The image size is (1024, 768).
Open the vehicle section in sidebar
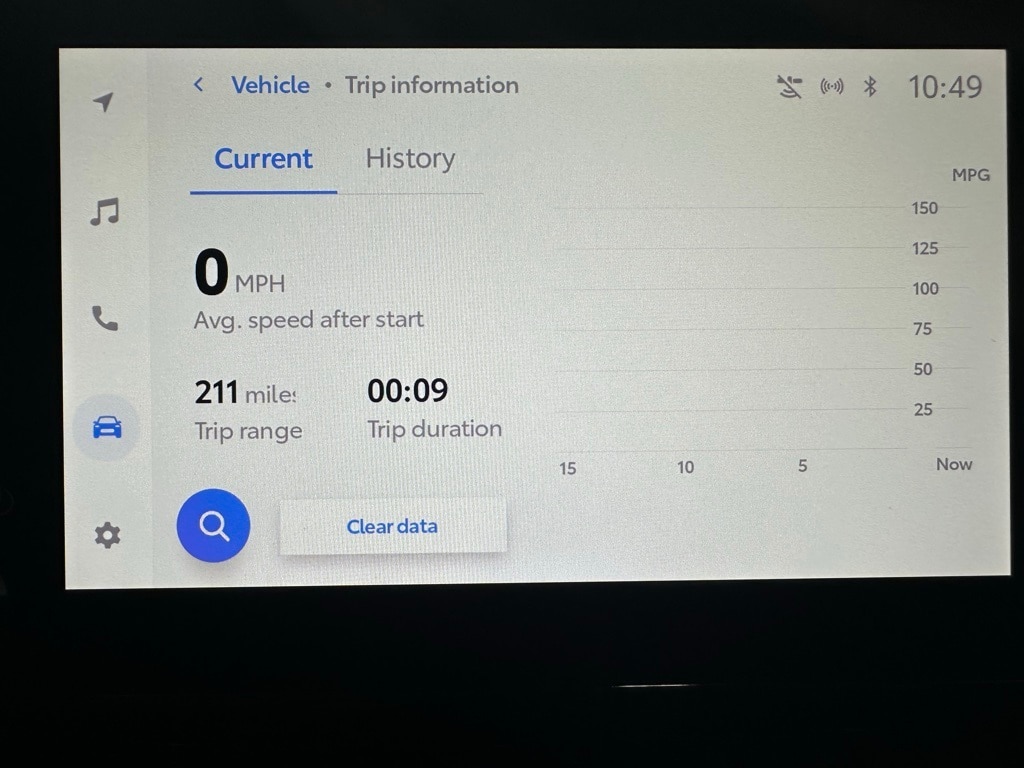[107, 427]
